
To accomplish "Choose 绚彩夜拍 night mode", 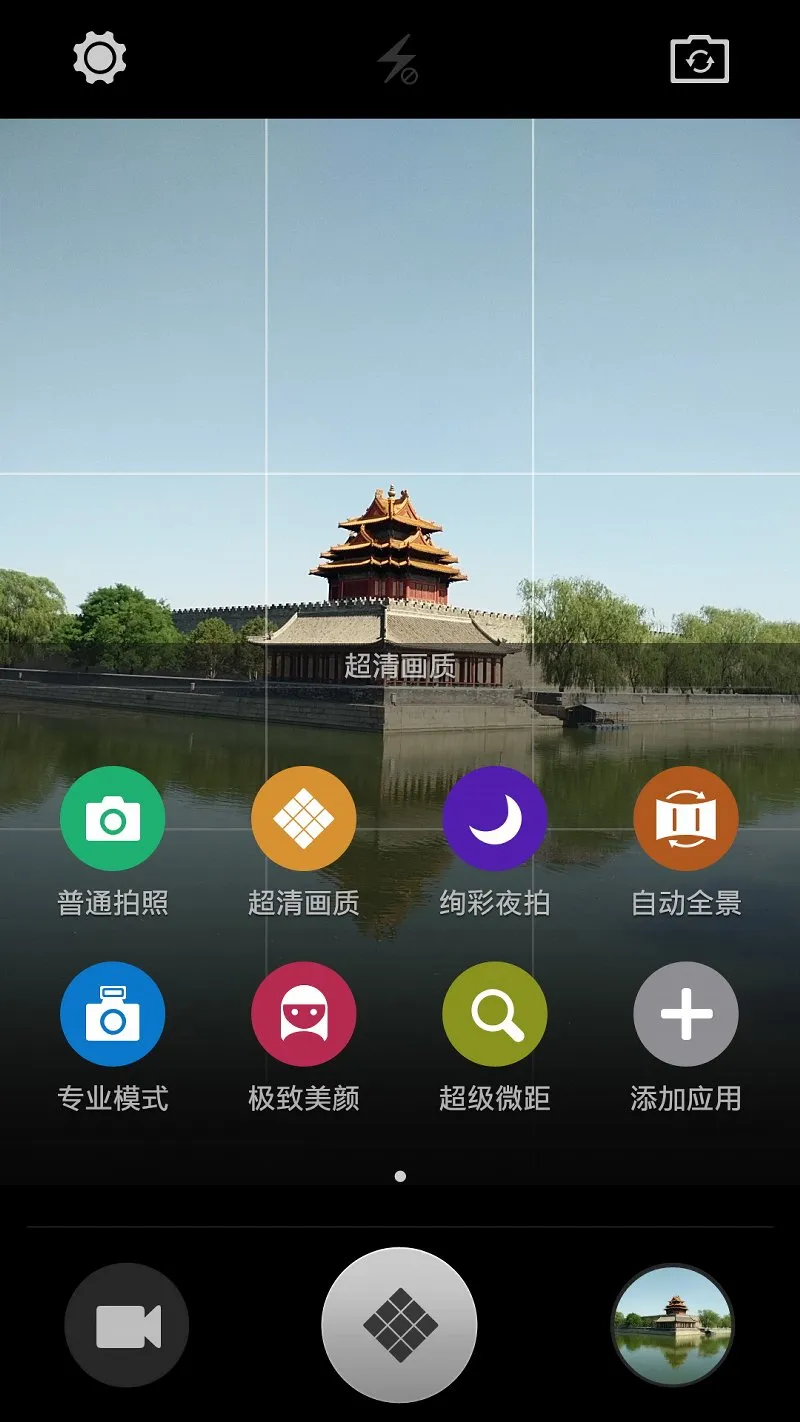I will coord(494,819).
